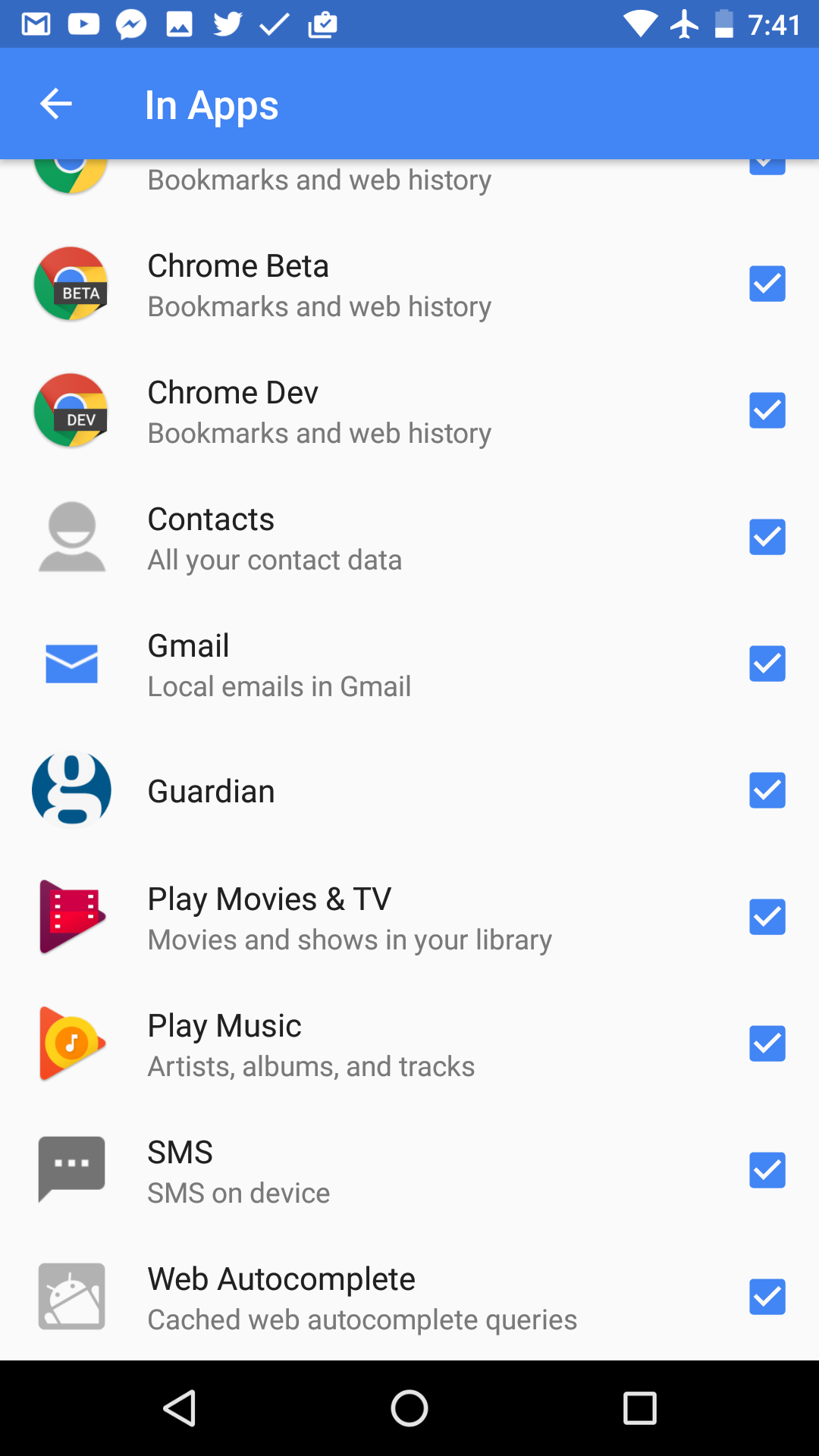Tap the Play Music icon
The width and height of the screenshot is (819, 1456).
[x=71, y=1043]
